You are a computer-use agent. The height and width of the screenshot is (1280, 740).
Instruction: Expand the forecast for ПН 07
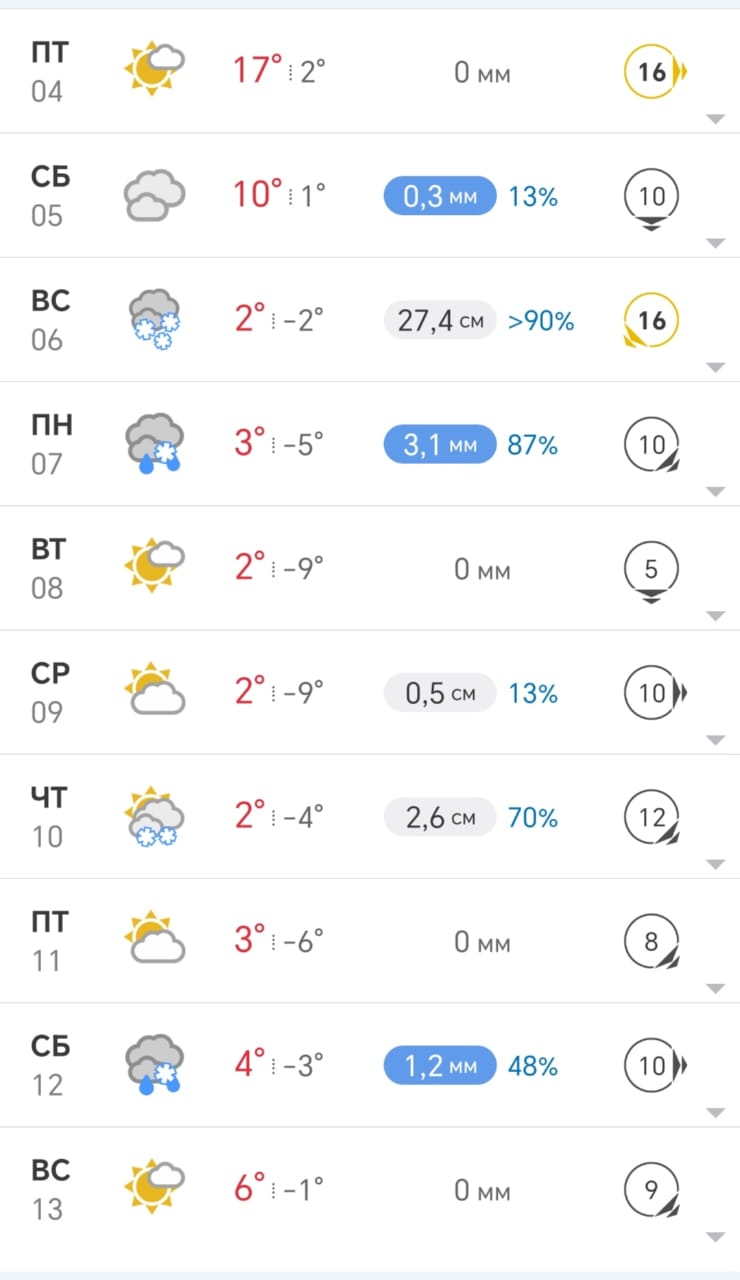click(714, 491)
